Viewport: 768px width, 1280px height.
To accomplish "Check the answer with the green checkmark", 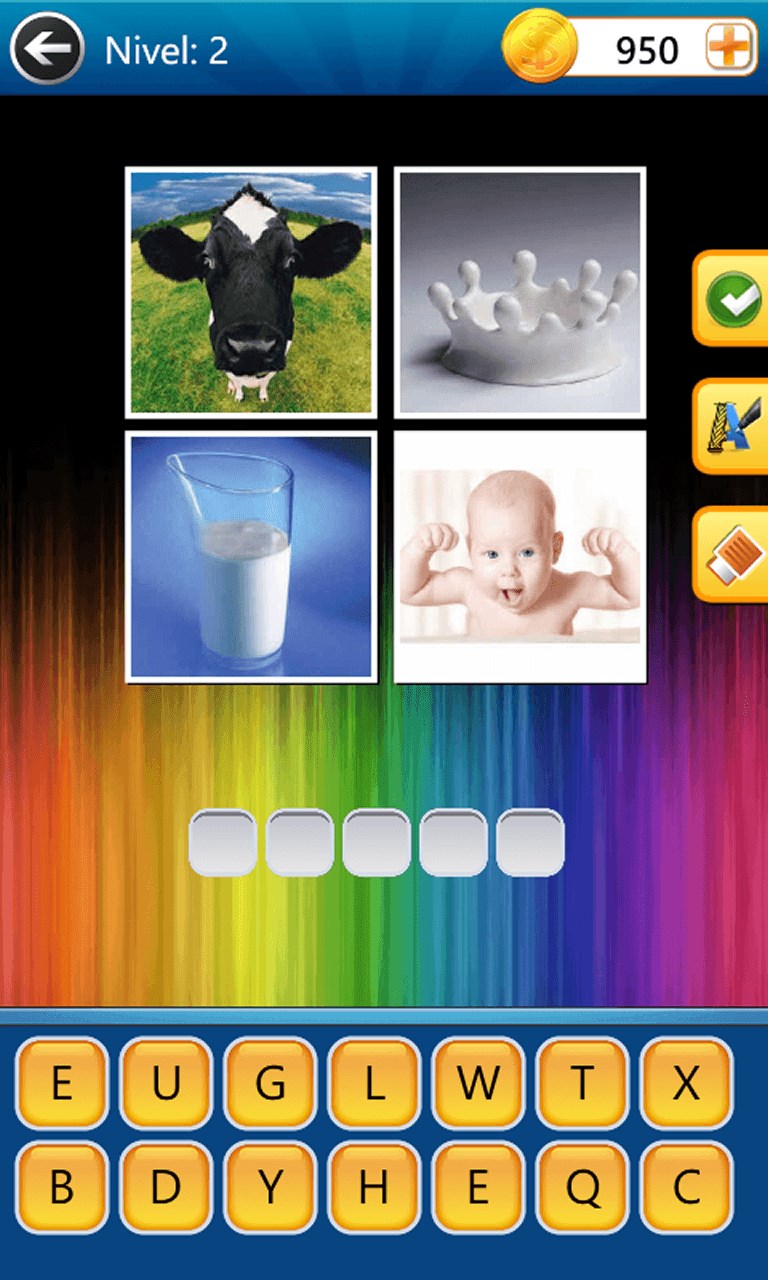I will point(733,299).
